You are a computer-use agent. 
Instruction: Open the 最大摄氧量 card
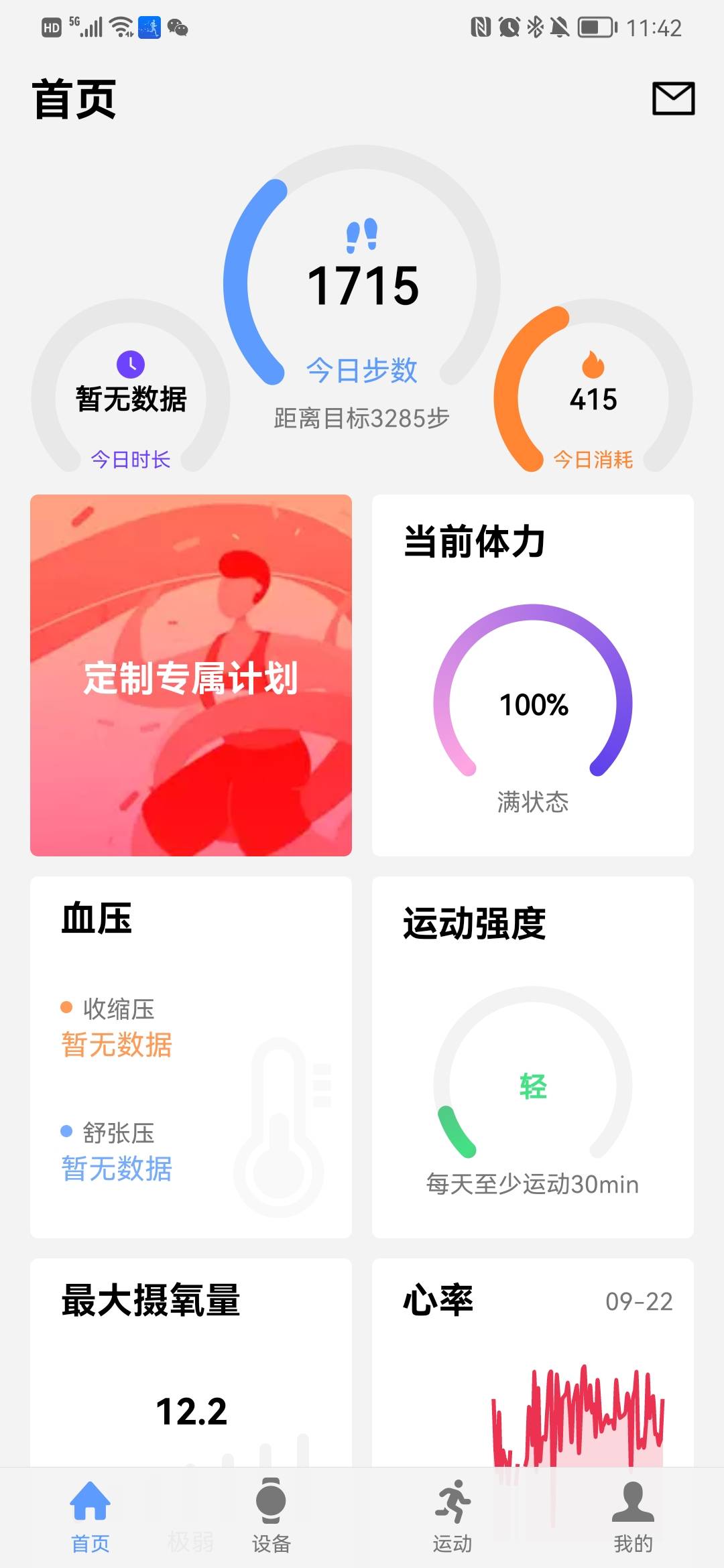point(191,1360)
